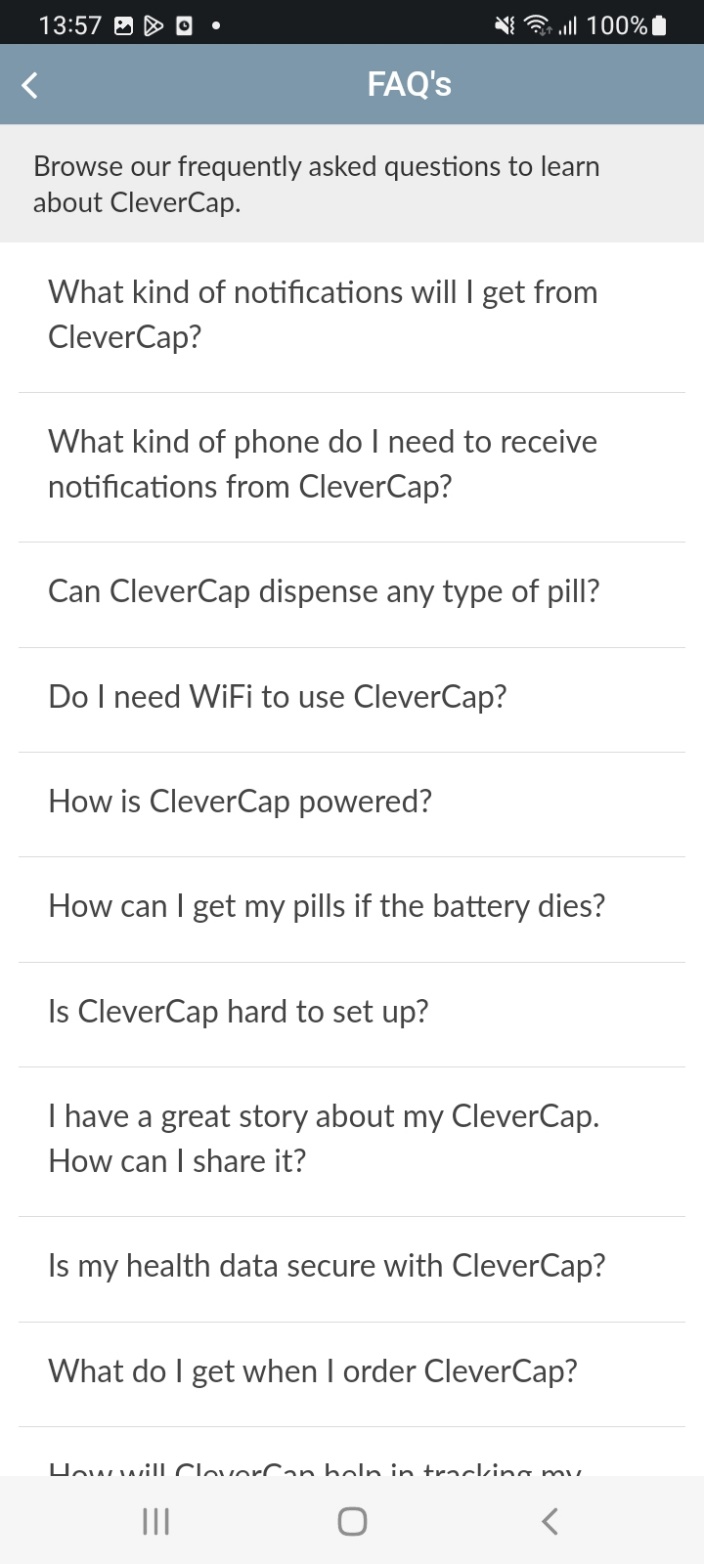The height and width of the screenshot is (1564, 704).
Task: Open 'Can CleverCap dispense any type of pill?'
Action: tap(324, 592)
